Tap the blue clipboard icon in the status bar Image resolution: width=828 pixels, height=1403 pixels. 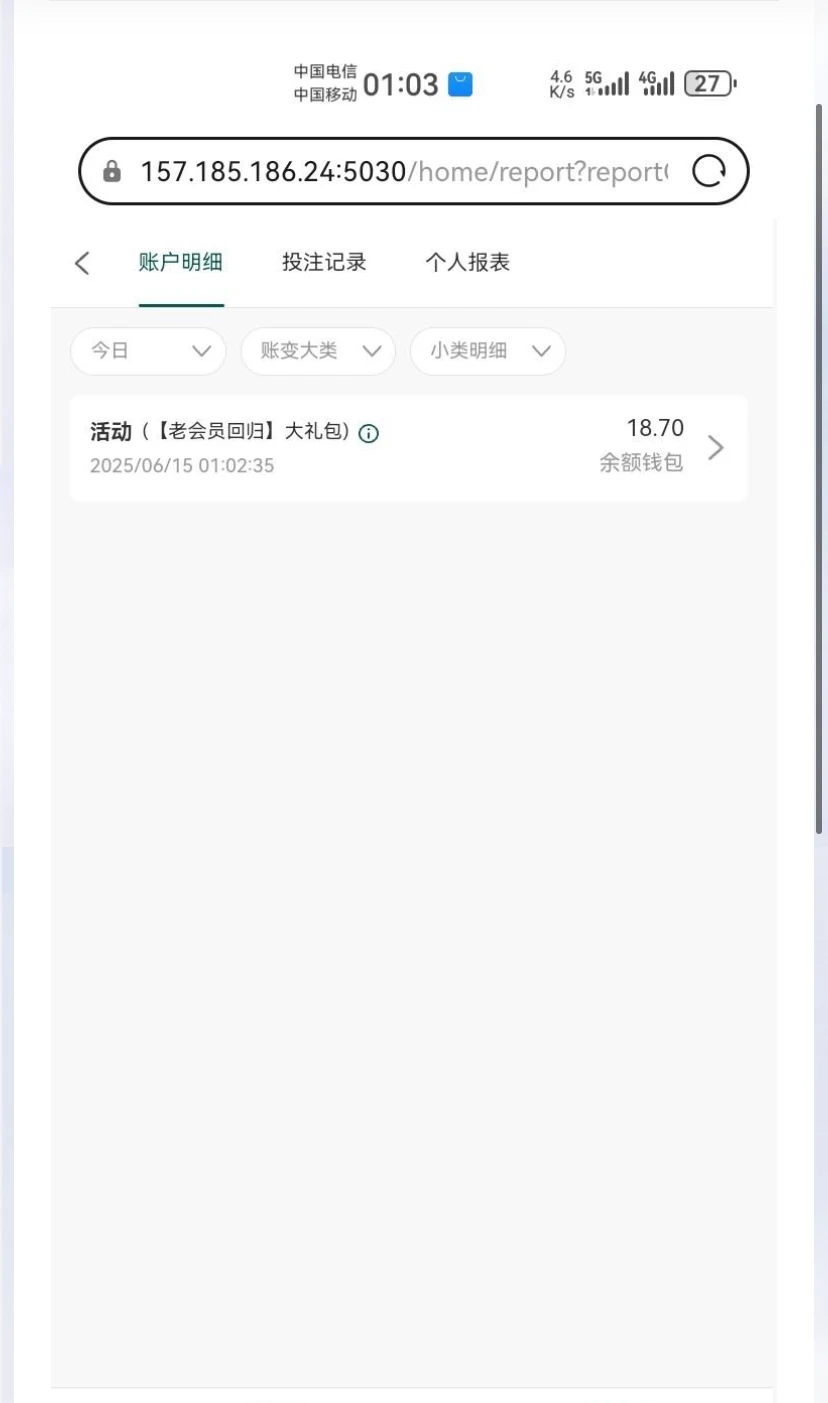click(458, 84)
